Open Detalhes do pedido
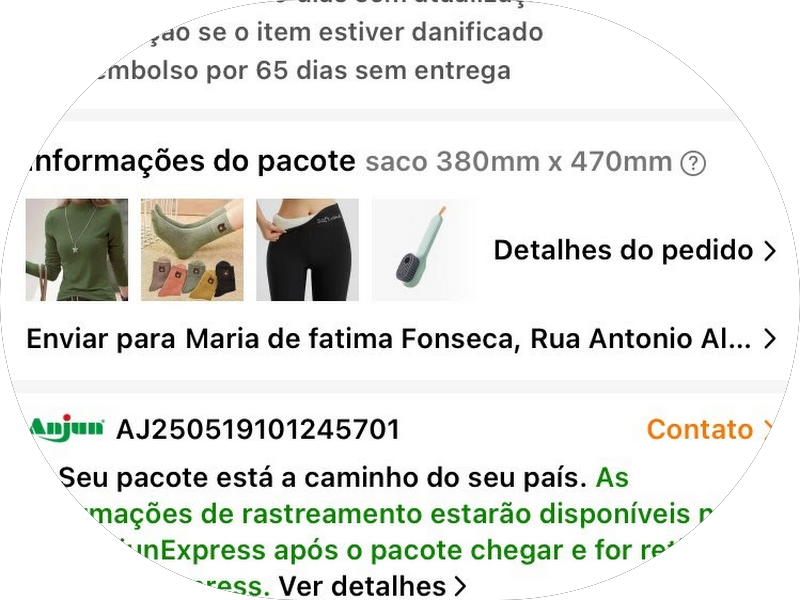This screenshot has height=600, width=800. pyautogui.click(x=634, y=250)
